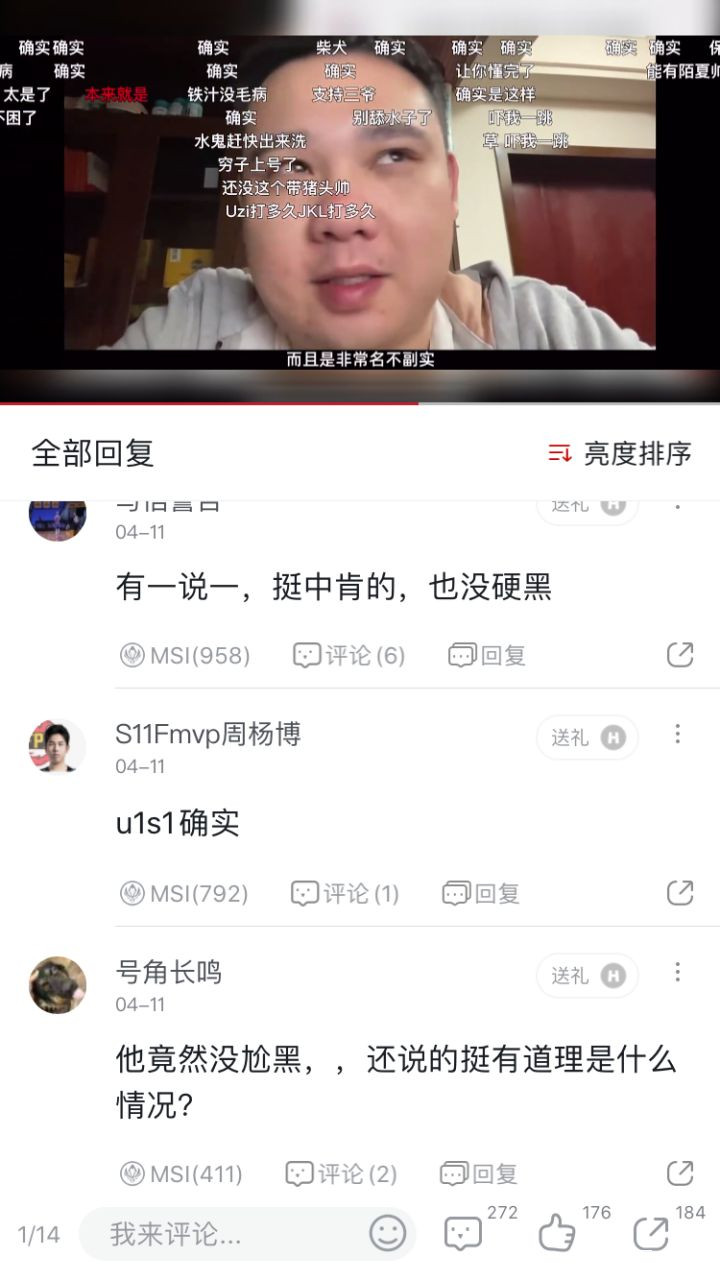Open S11Fmvp周杨博's profile avatar
Image resolution: width=720 pixels, height=1281 pixels.
57,746
